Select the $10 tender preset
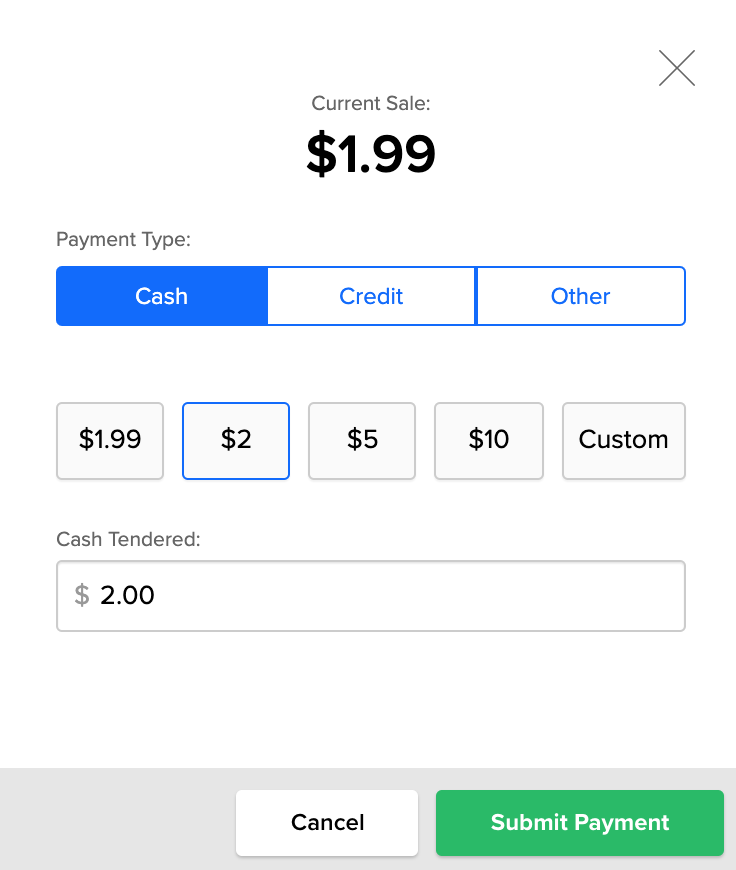The width and height of the screenshot is (736, 870). 489,441
